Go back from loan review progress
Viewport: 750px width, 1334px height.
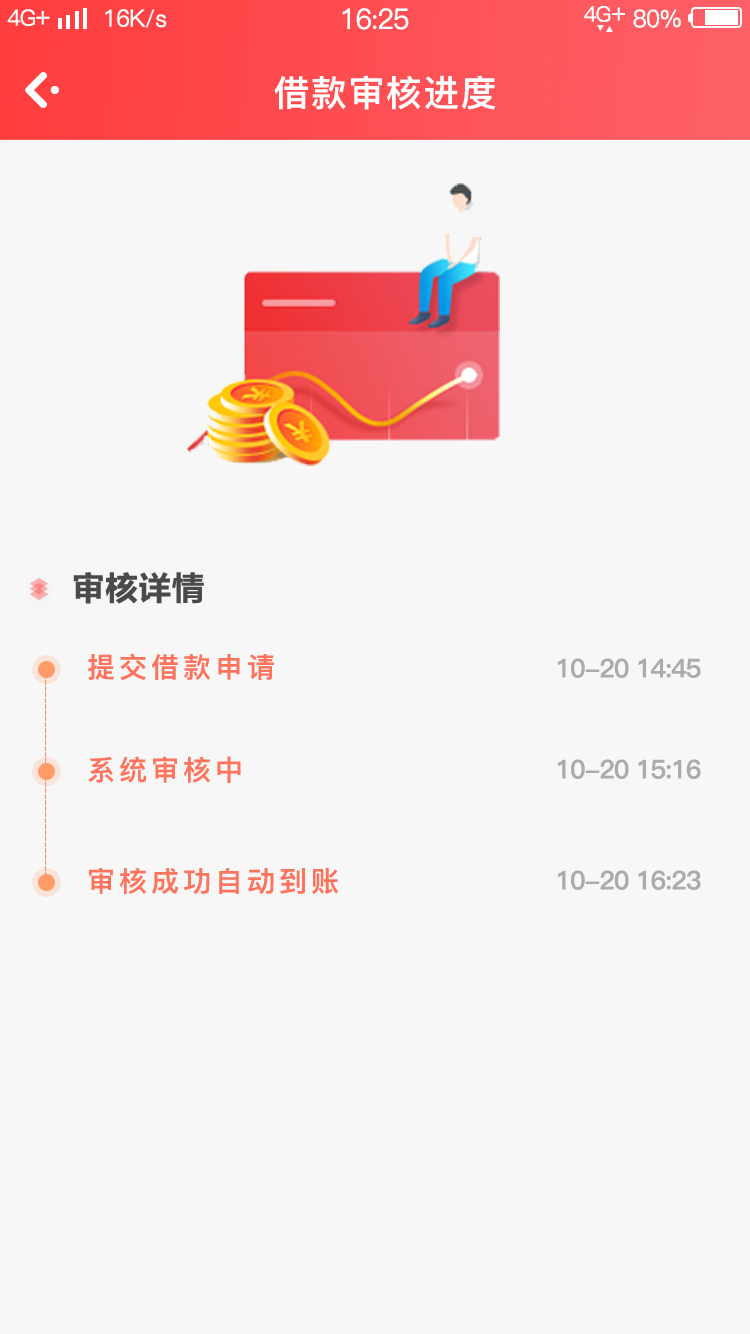pyautogui.click(x=41, y=91)
